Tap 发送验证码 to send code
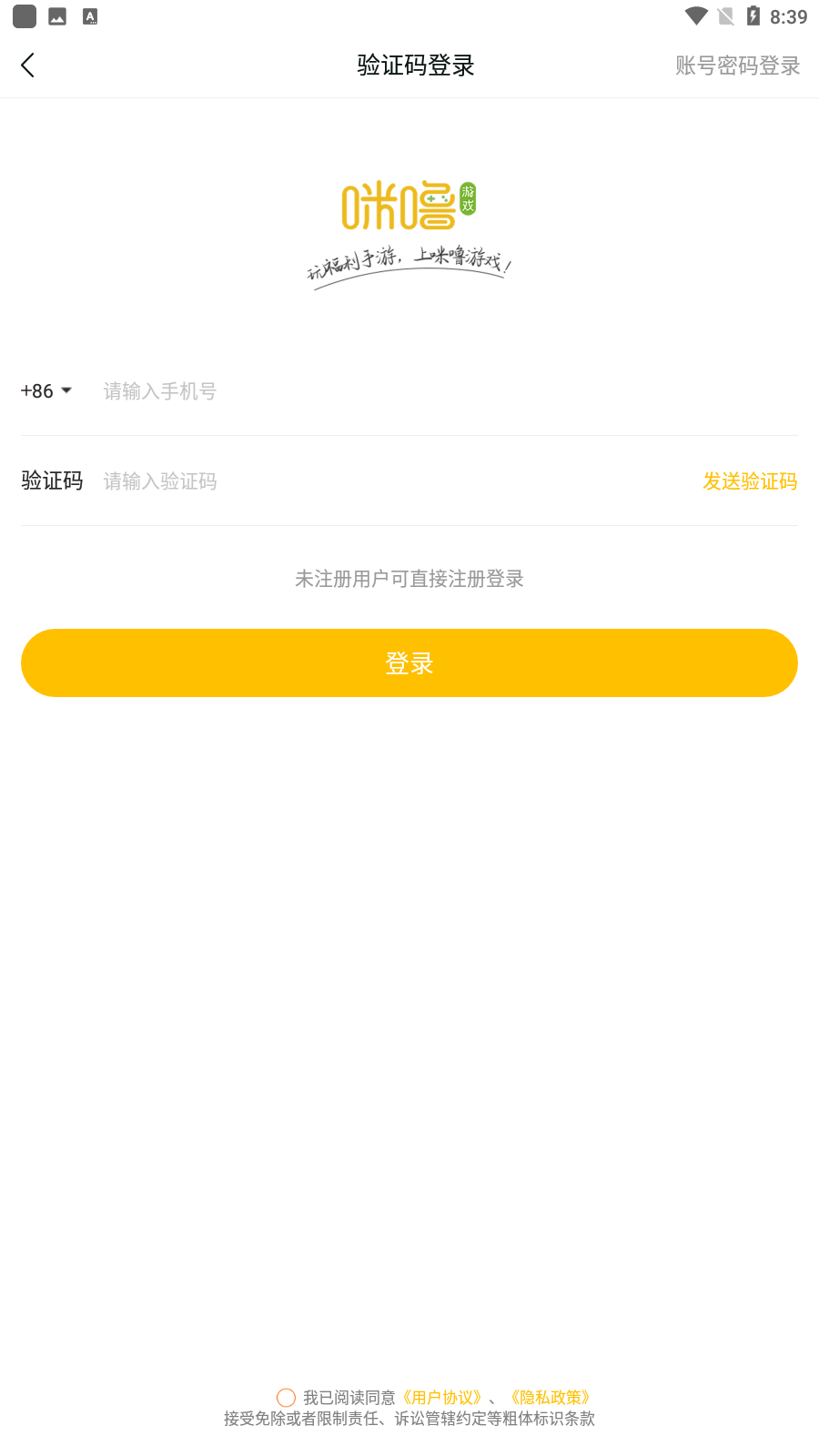The height and width of the screenshot is (1456, 819). [750, 481]
